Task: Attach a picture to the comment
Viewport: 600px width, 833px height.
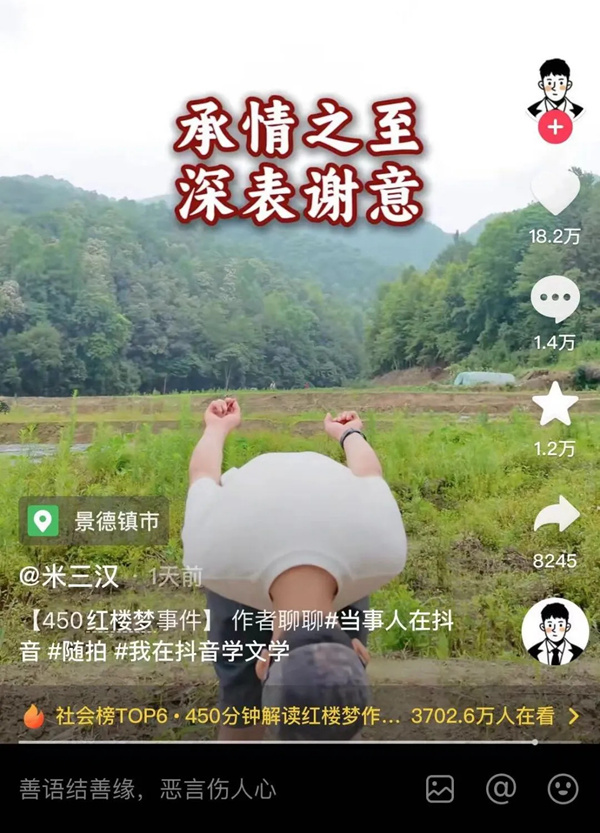Action: click(x=440, y=789)
